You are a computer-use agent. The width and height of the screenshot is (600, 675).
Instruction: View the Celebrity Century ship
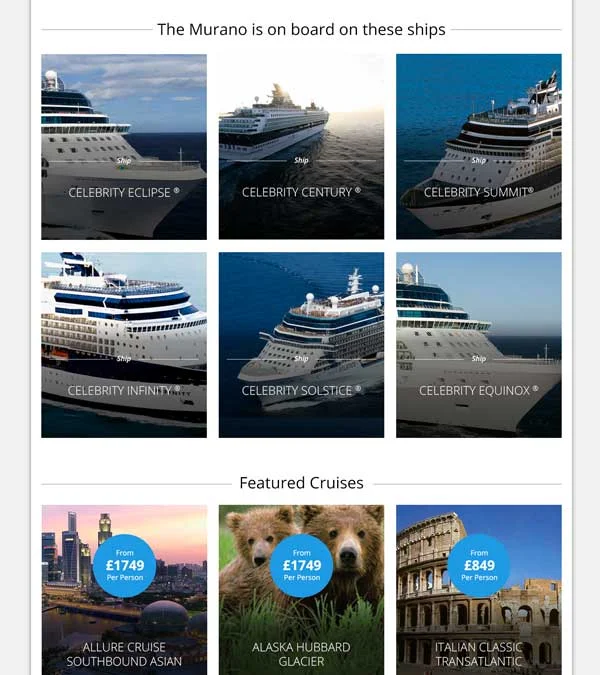click(301, 147)
